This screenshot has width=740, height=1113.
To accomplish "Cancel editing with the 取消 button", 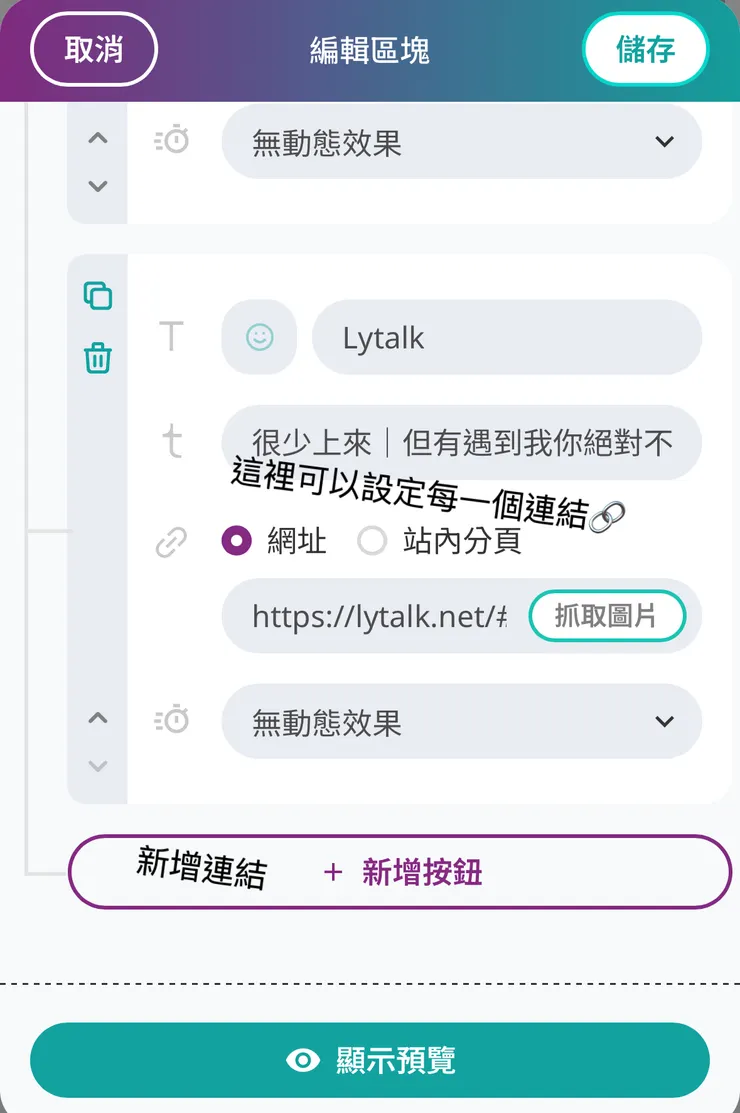I will [93, 49].
